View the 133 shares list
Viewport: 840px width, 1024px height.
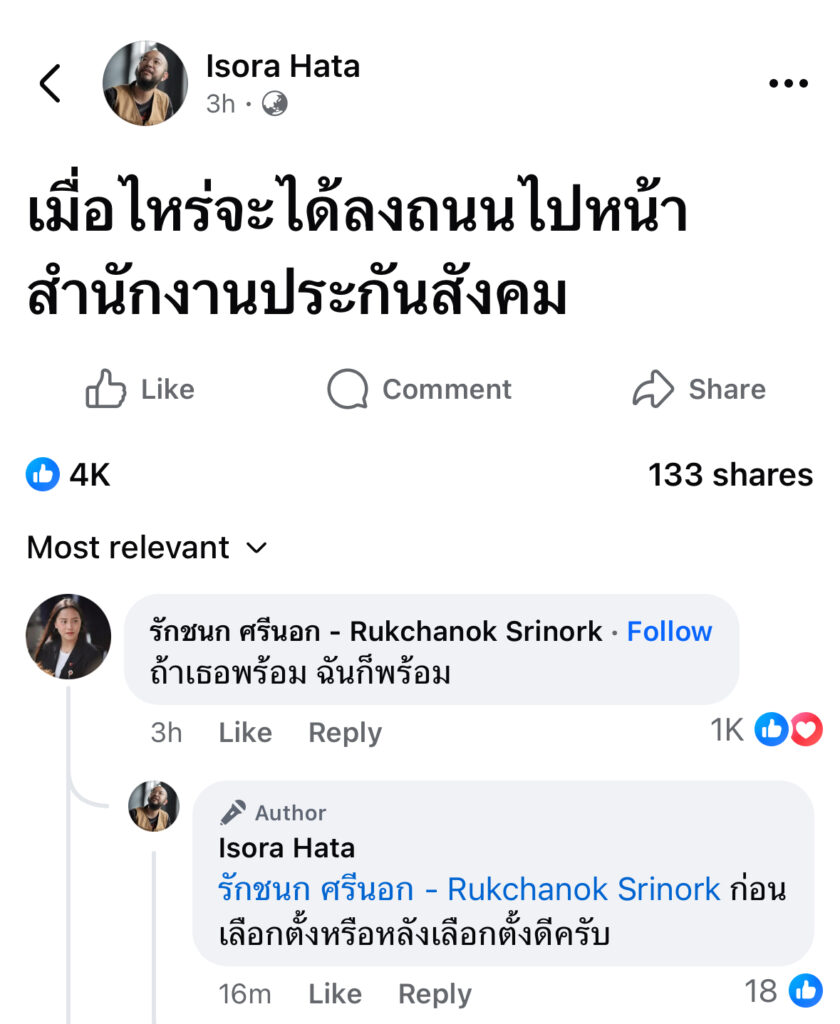click(730, 475)
